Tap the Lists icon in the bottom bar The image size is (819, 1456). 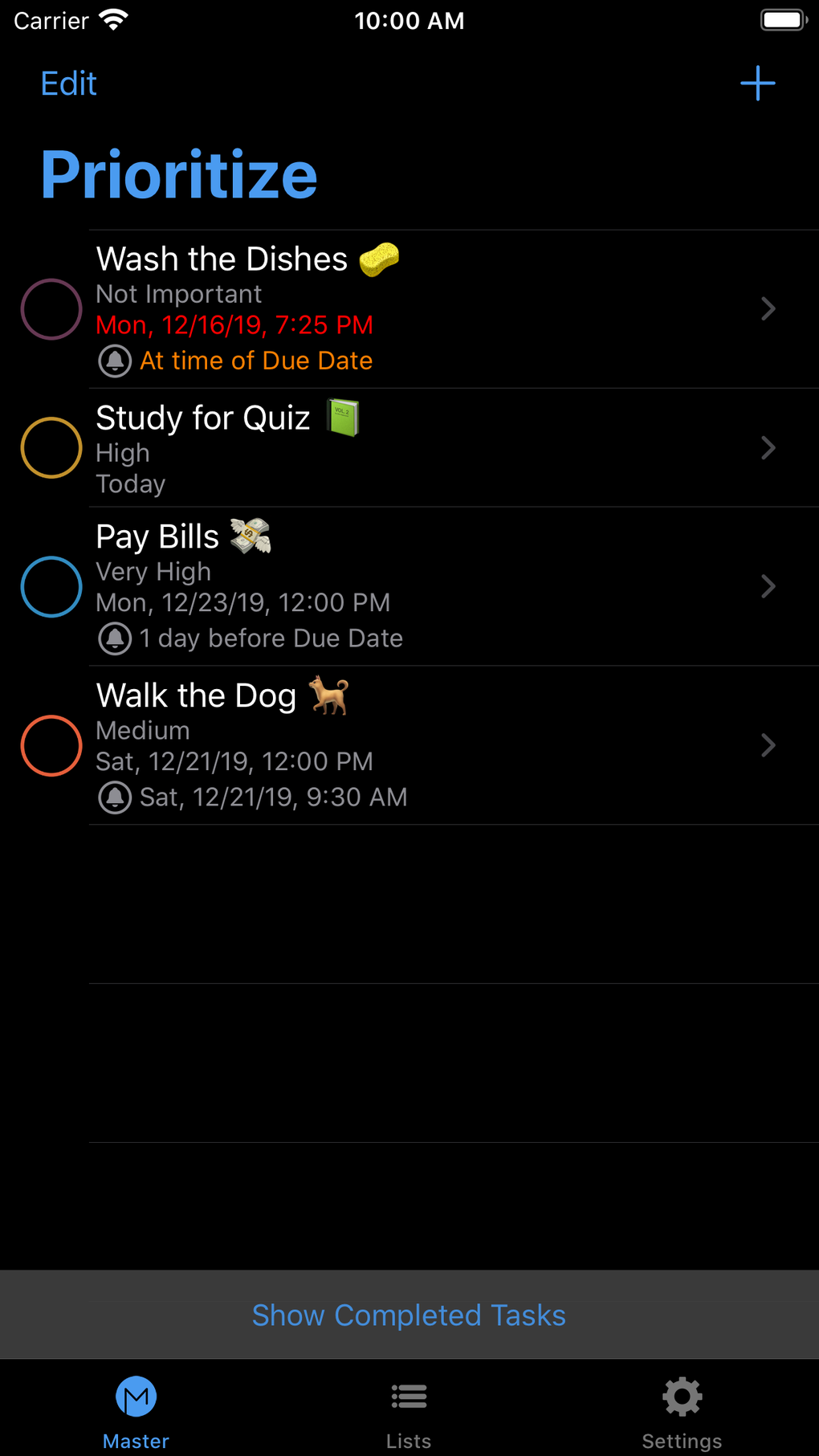409,1396
